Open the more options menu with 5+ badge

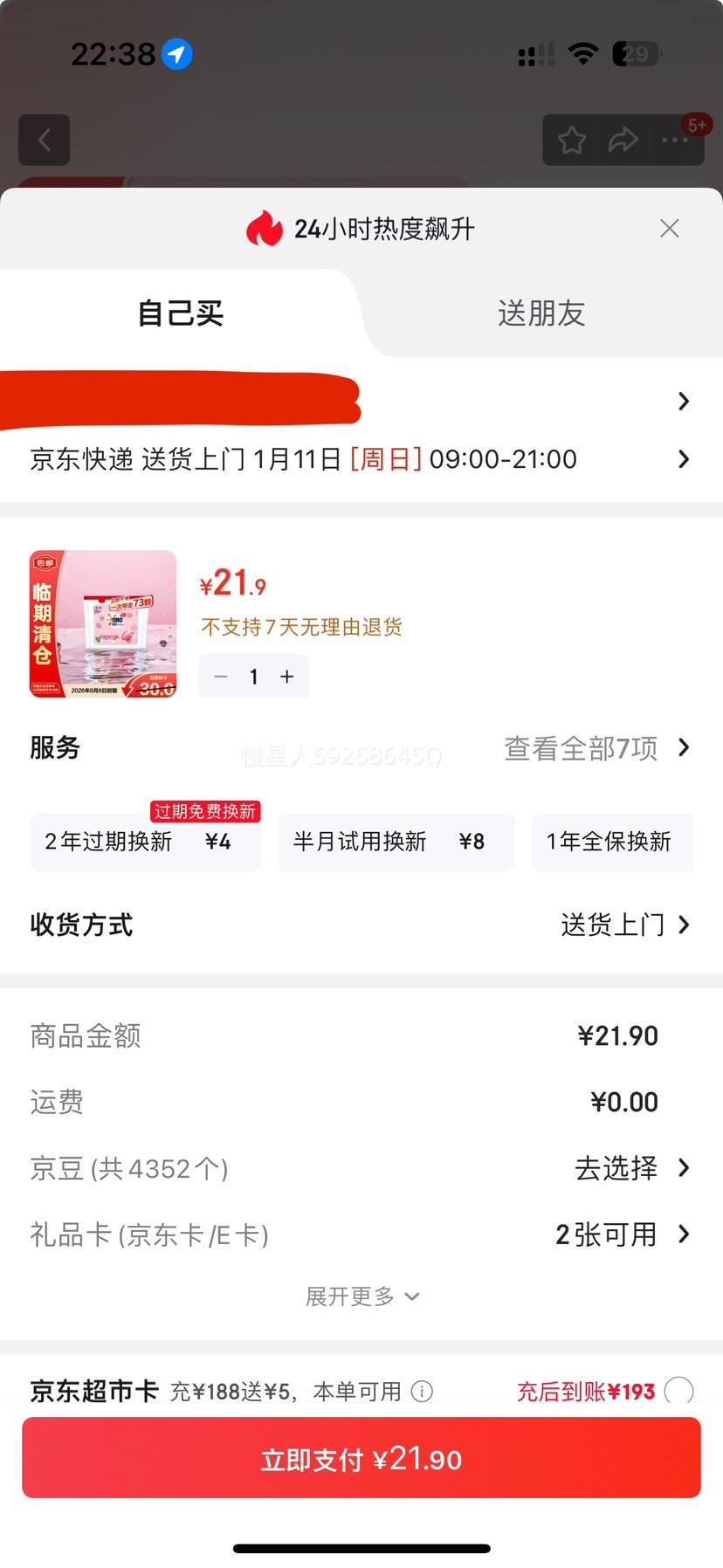tap(677, 140)
